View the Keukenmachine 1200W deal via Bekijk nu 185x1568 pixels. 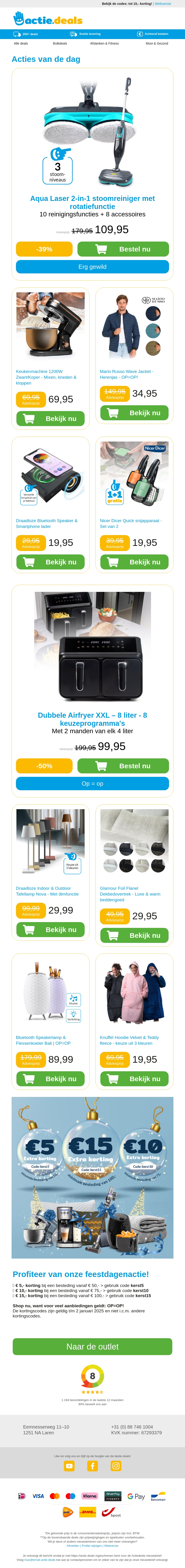click(50, 419)
